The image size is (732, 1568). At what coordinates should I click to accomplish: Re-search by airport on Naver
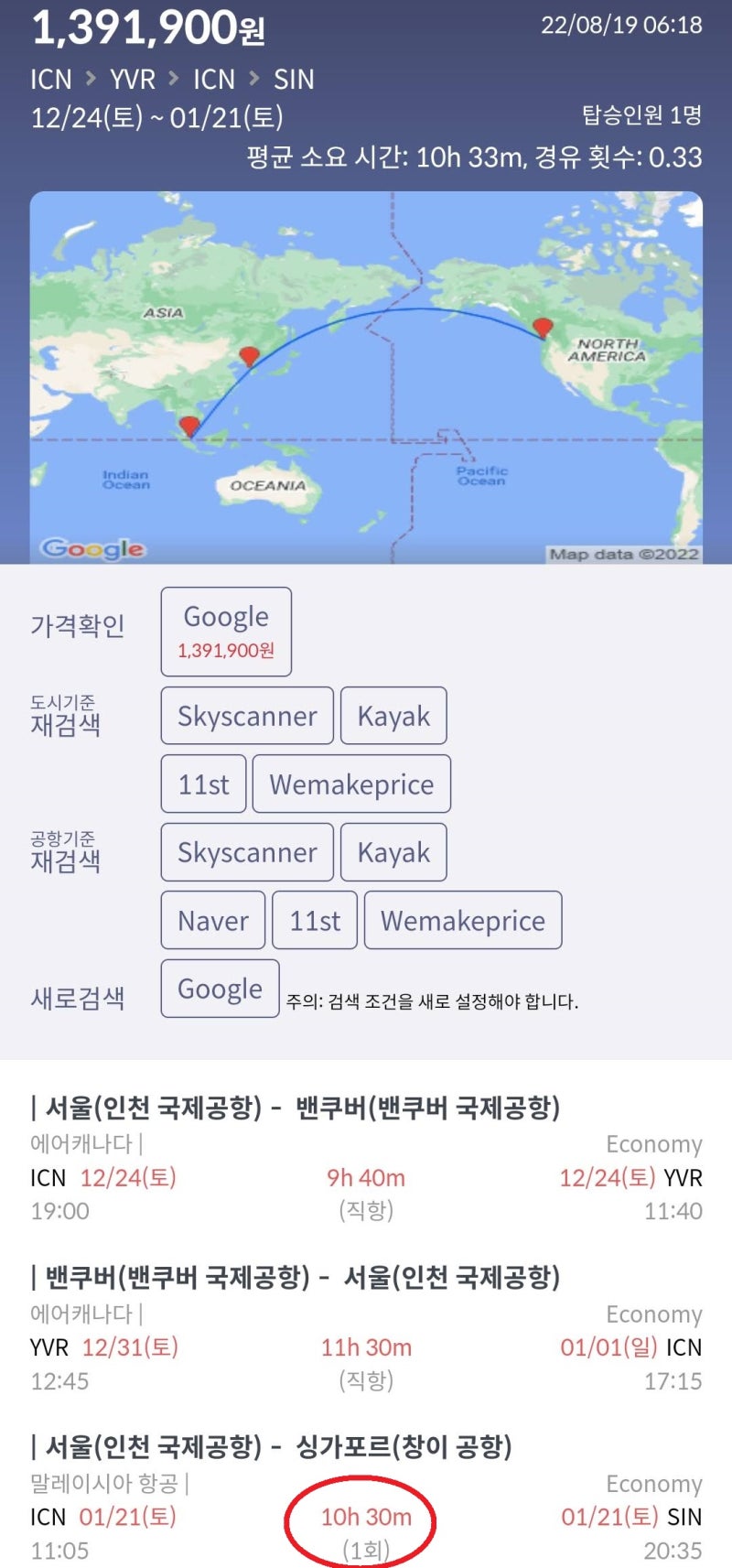213,920
